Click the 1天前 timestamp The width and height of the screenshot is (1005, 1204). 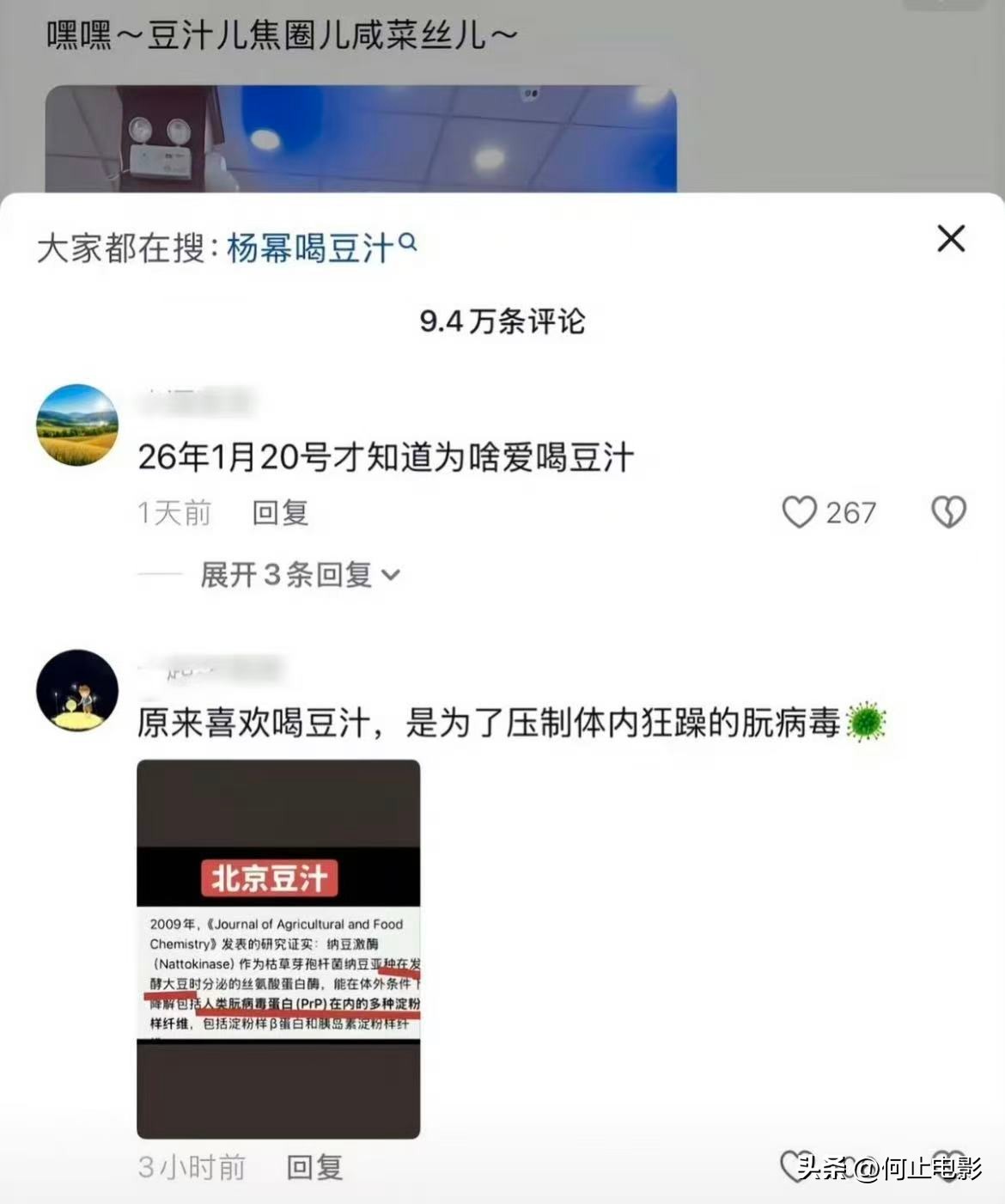pos(172,513)
